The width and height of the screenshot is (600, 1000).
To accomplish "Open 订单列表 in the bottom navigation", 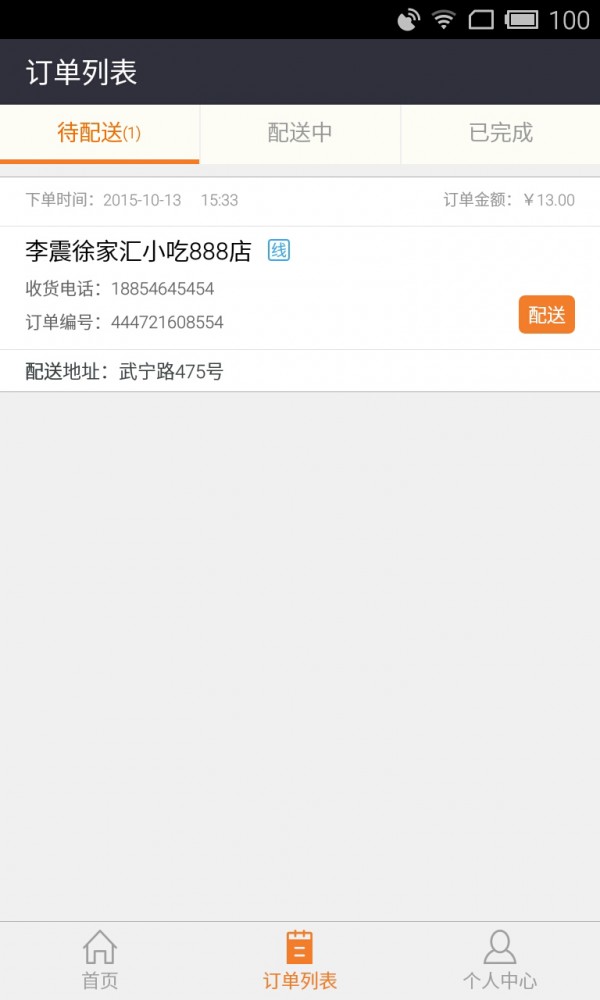I will pyautogui.click(x=300, y=960).
